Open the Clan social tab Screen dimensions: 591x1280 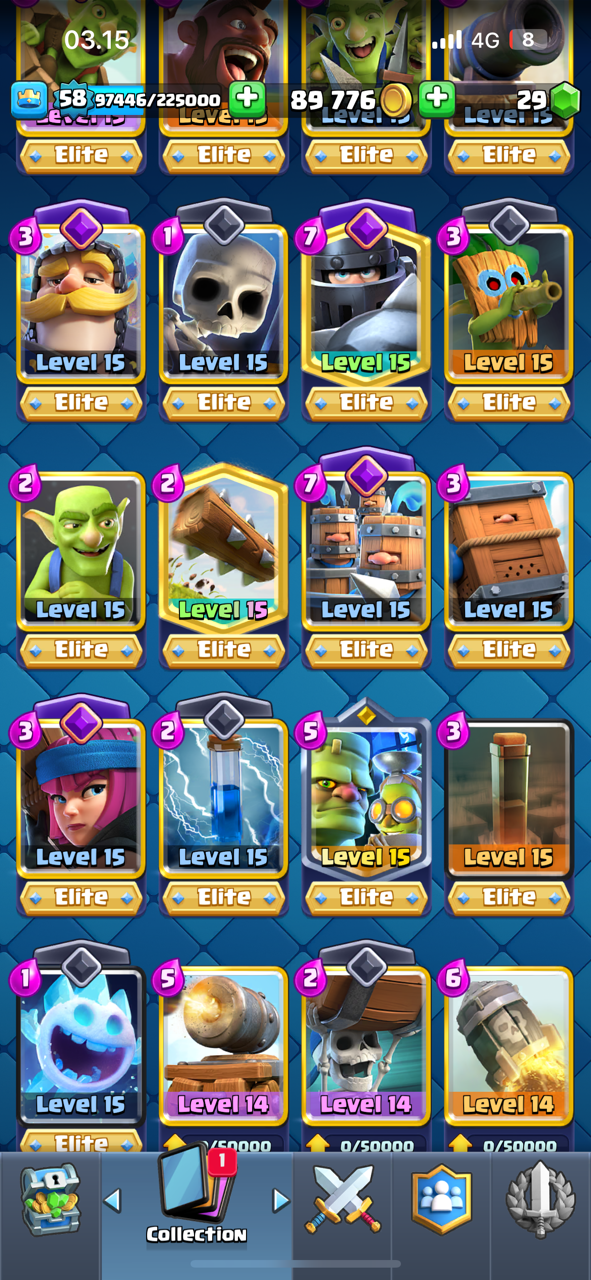[441, 1199]
